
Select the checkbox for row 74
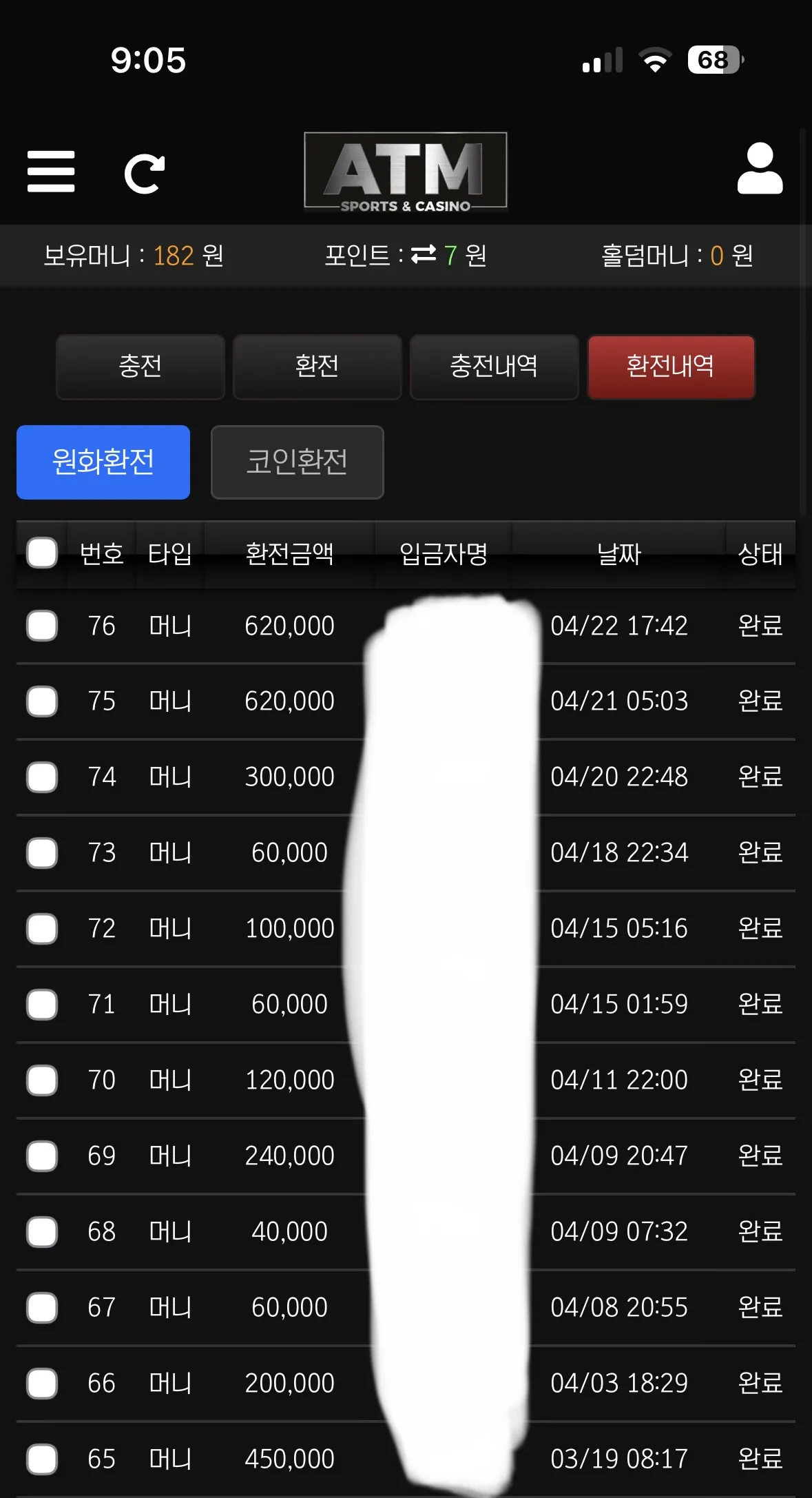click(x=42, y=777)
